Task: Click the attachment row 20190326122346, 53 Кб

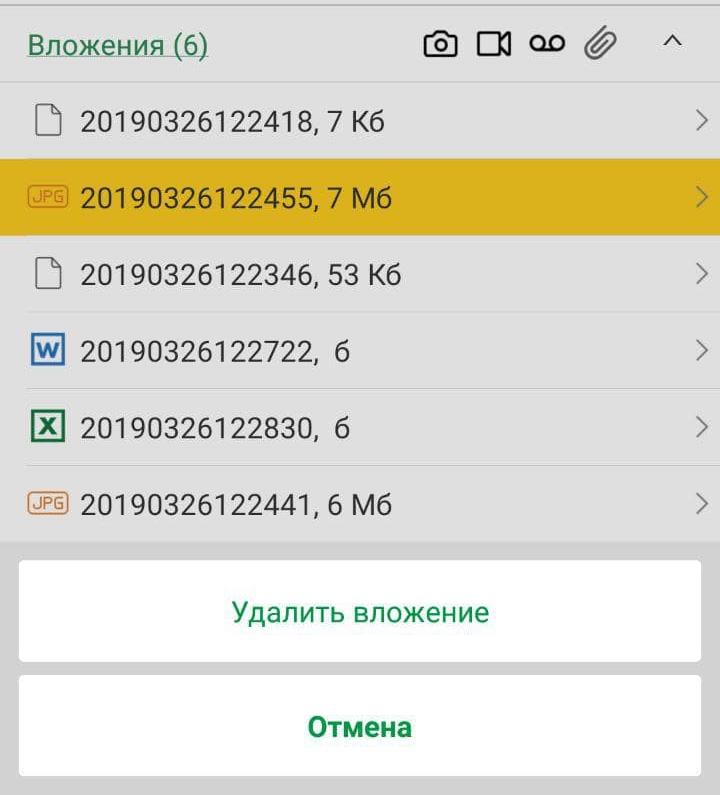Action: coord(300,273)
